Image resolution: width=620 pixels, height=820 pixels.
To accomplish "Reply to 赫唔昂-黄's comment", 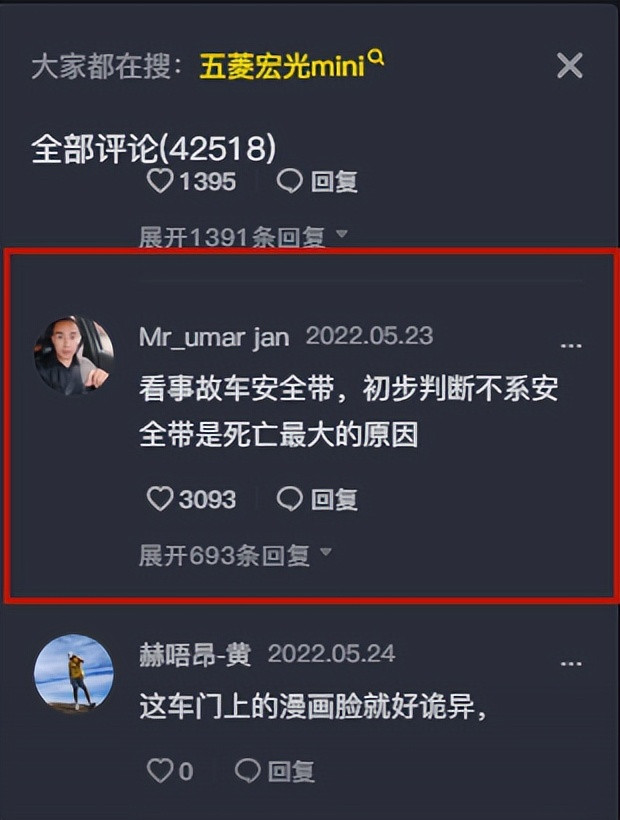I will coord(274,770).
